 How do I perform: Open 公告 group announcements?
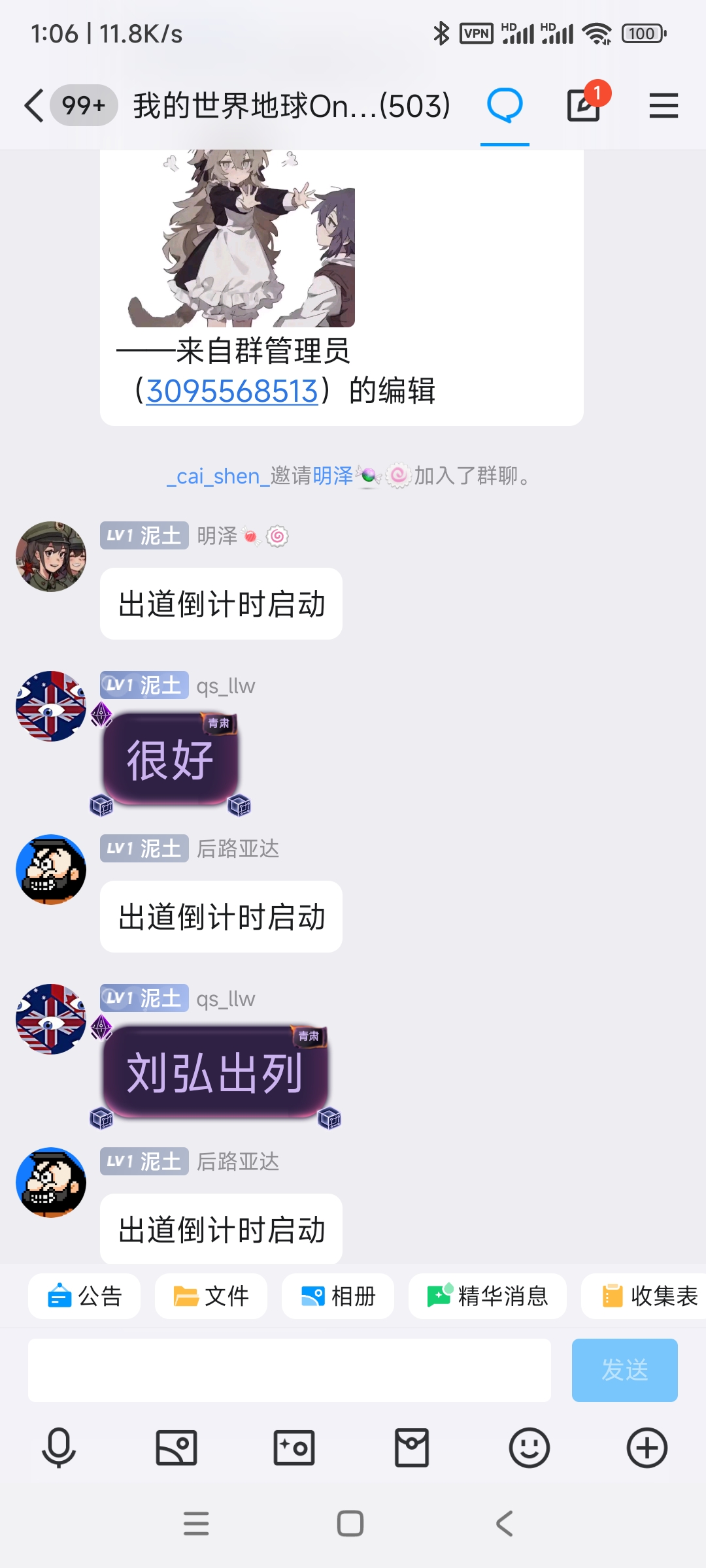[x=84, y=1296]
